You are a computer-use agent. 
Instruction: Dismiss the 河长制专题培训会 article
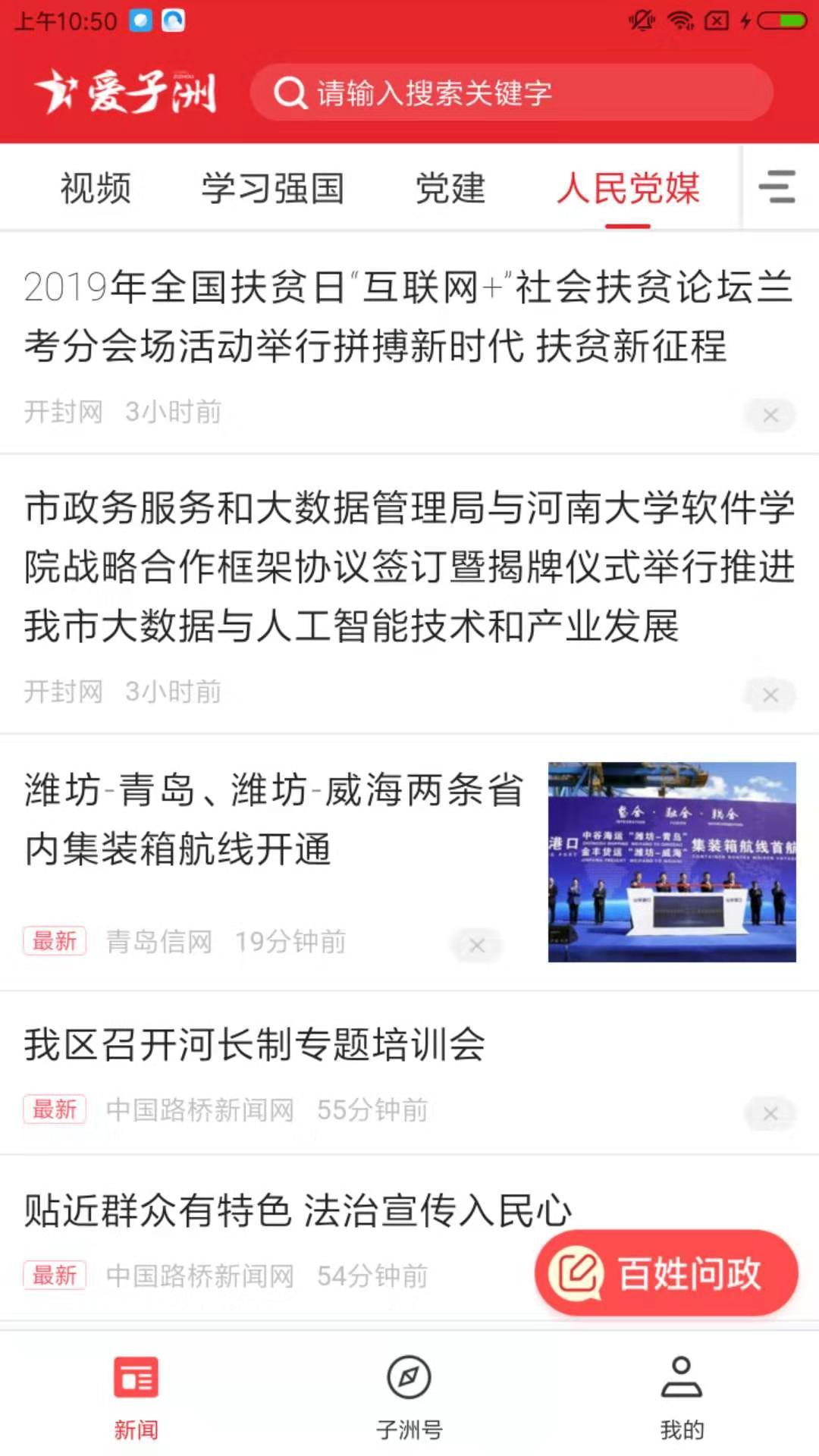click(x=770, y=1113)
